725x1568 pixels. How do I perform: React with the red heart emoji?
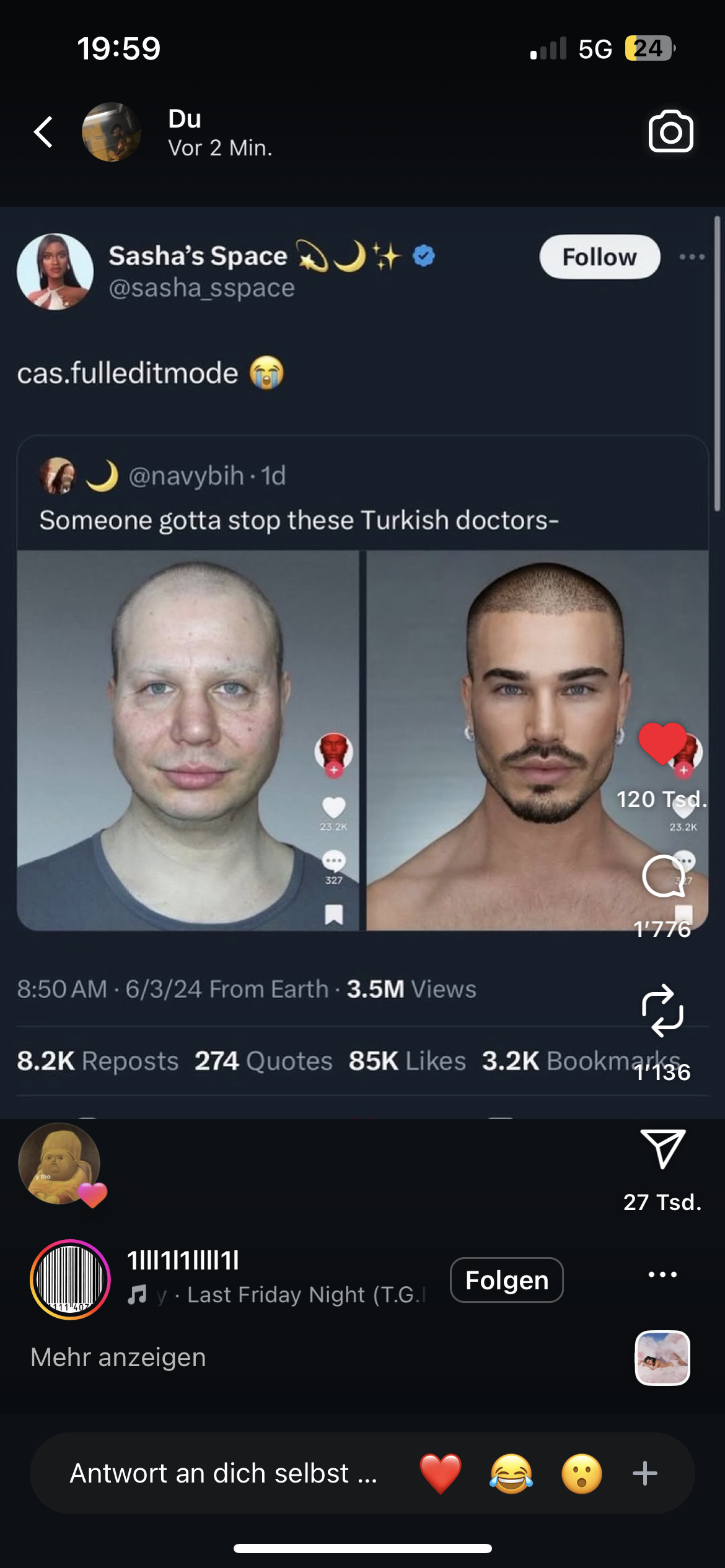click(x=441, y=1473)
